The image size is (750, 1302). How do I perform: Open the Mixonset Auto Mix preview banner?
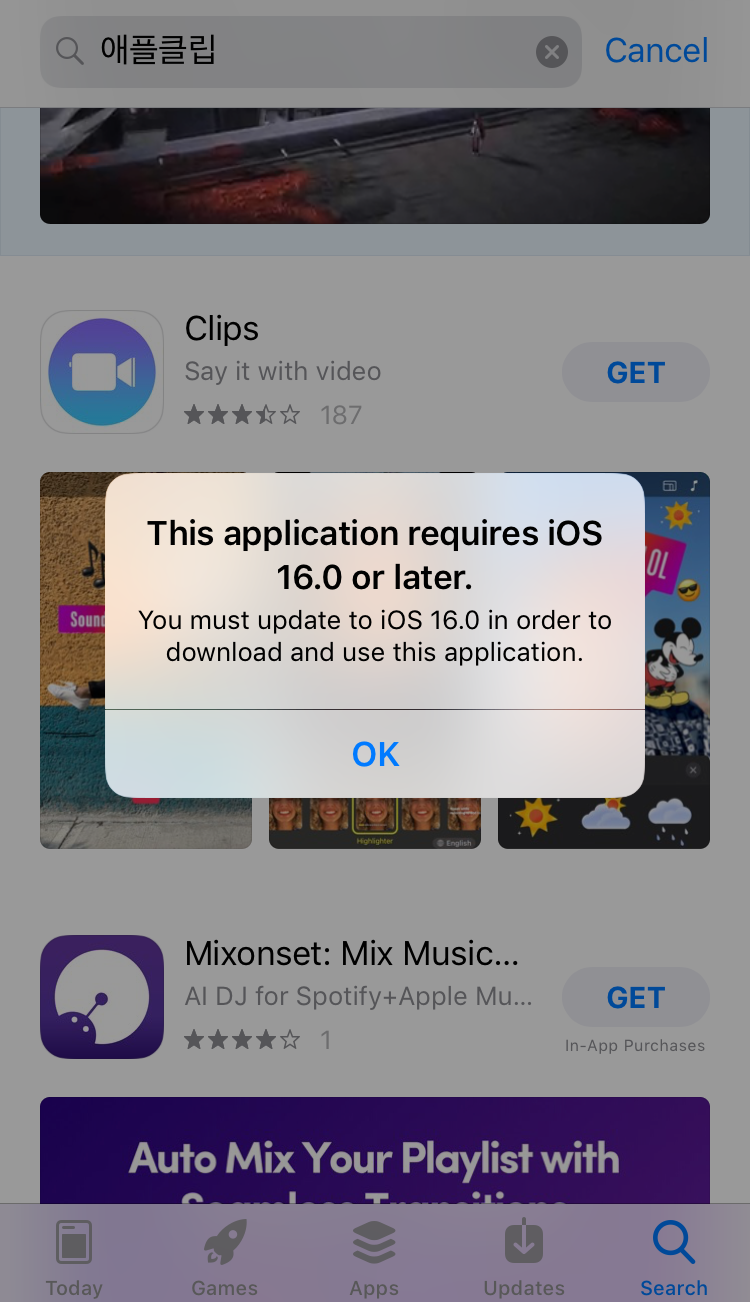tap(375, 1150)
